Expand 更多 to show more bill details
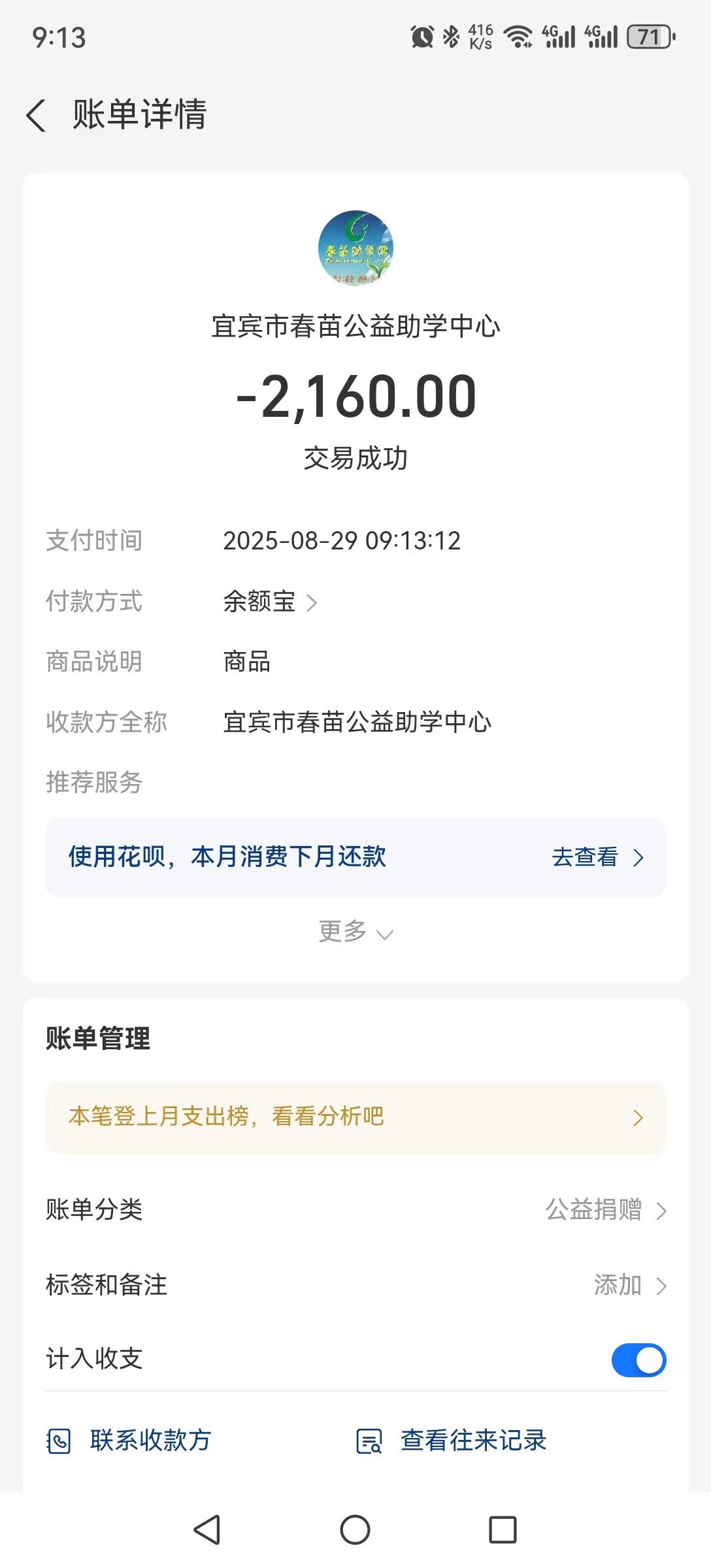 point(355,931)
